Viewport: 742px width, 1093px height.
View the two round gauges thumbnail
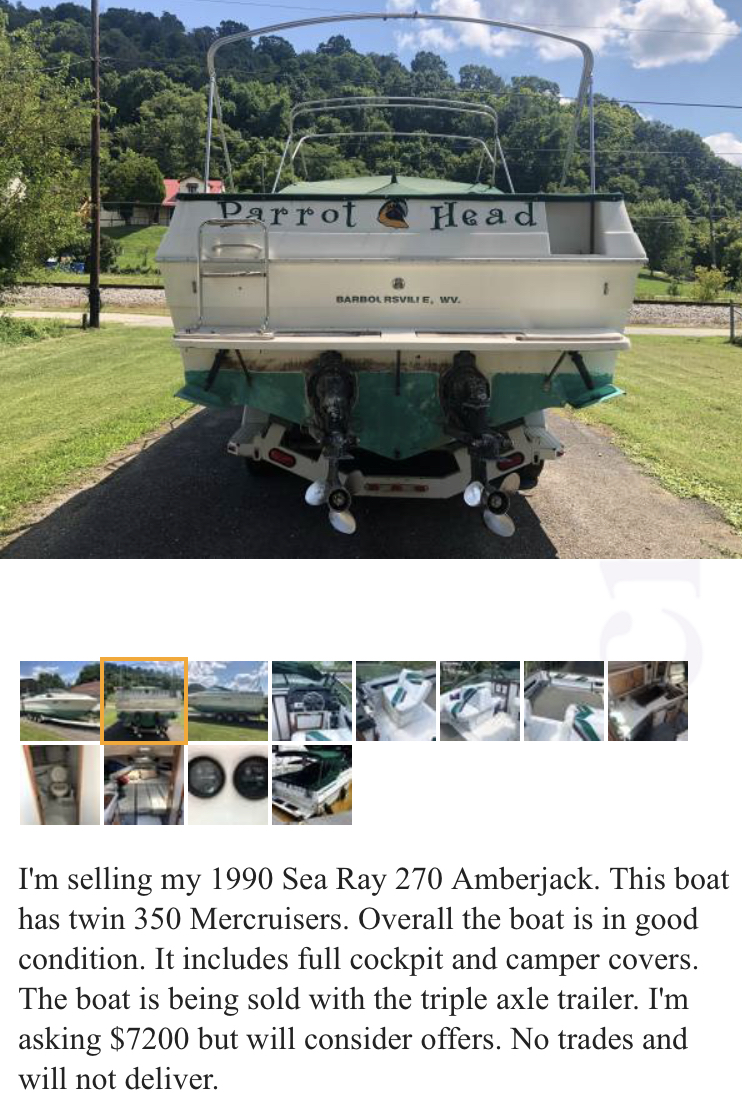tap(228, 785)
